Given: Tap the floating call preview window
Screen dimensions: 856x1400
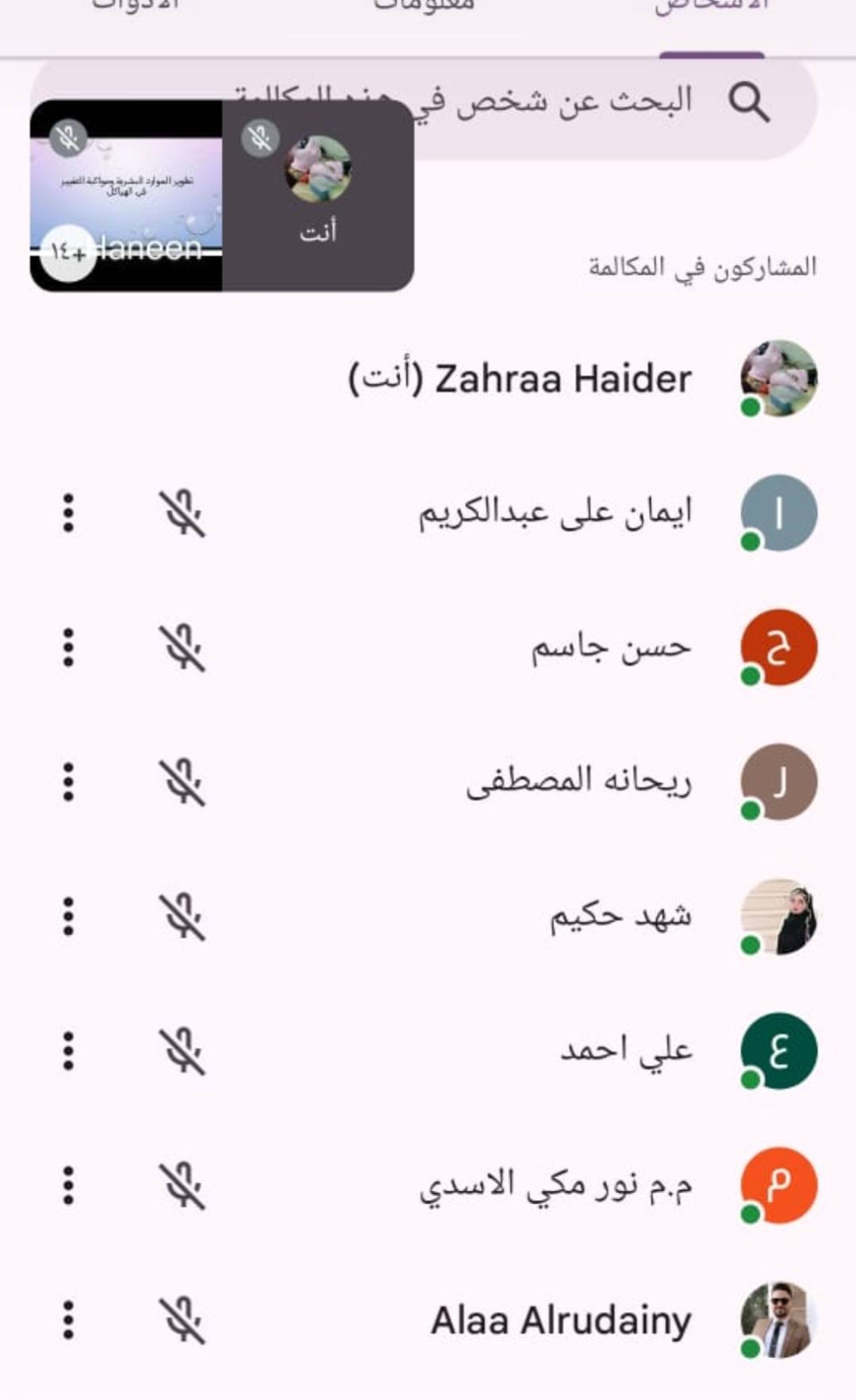Looking at the screenshot, I should pos(222,195).
